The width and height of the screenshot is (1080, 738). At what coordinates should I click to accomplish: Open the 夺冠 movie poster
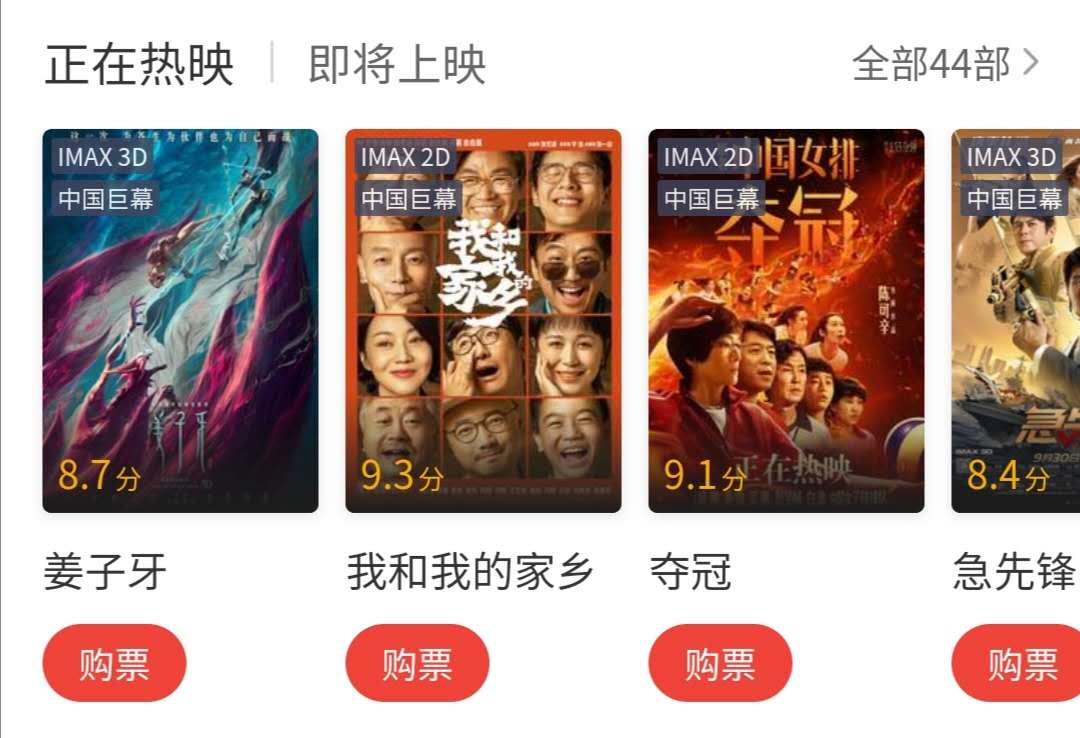point(786,320)
